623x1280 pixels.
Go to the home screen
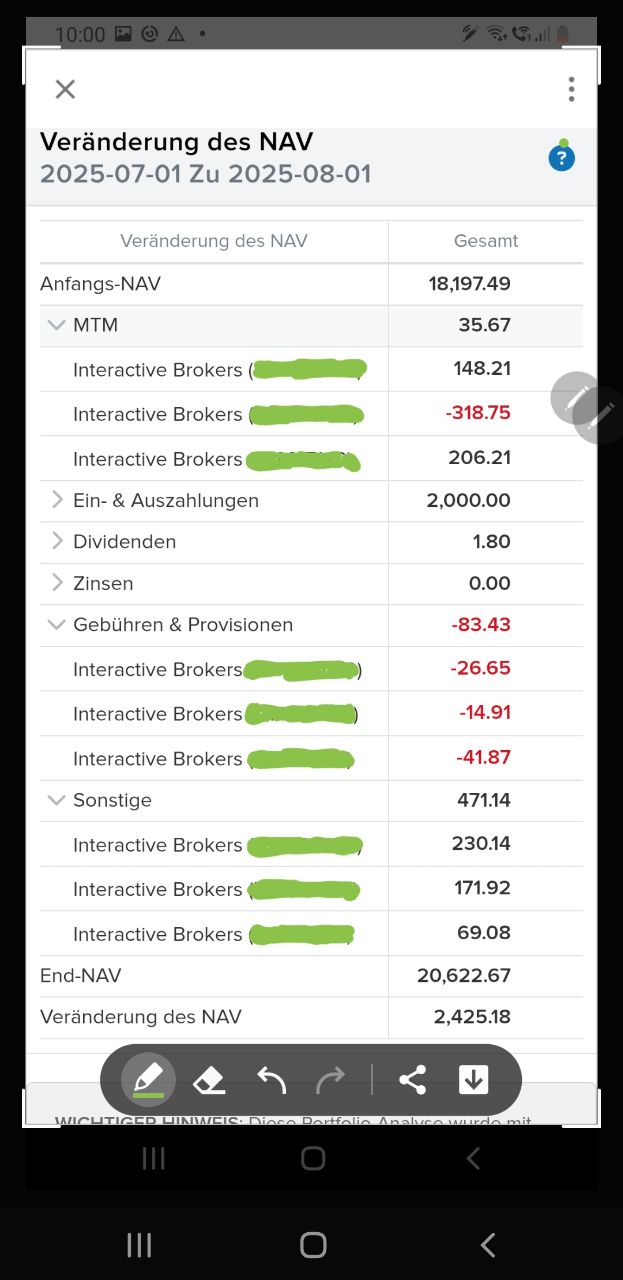click(x=313, y=1245)
